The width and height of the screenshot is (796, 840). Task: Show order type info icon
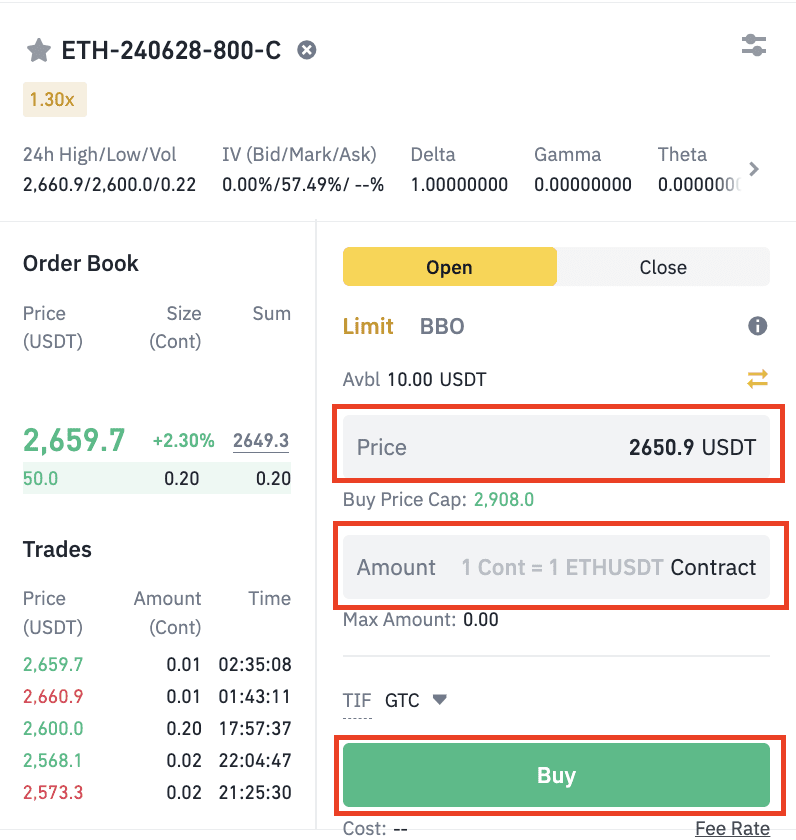click(x=758, y=326)
